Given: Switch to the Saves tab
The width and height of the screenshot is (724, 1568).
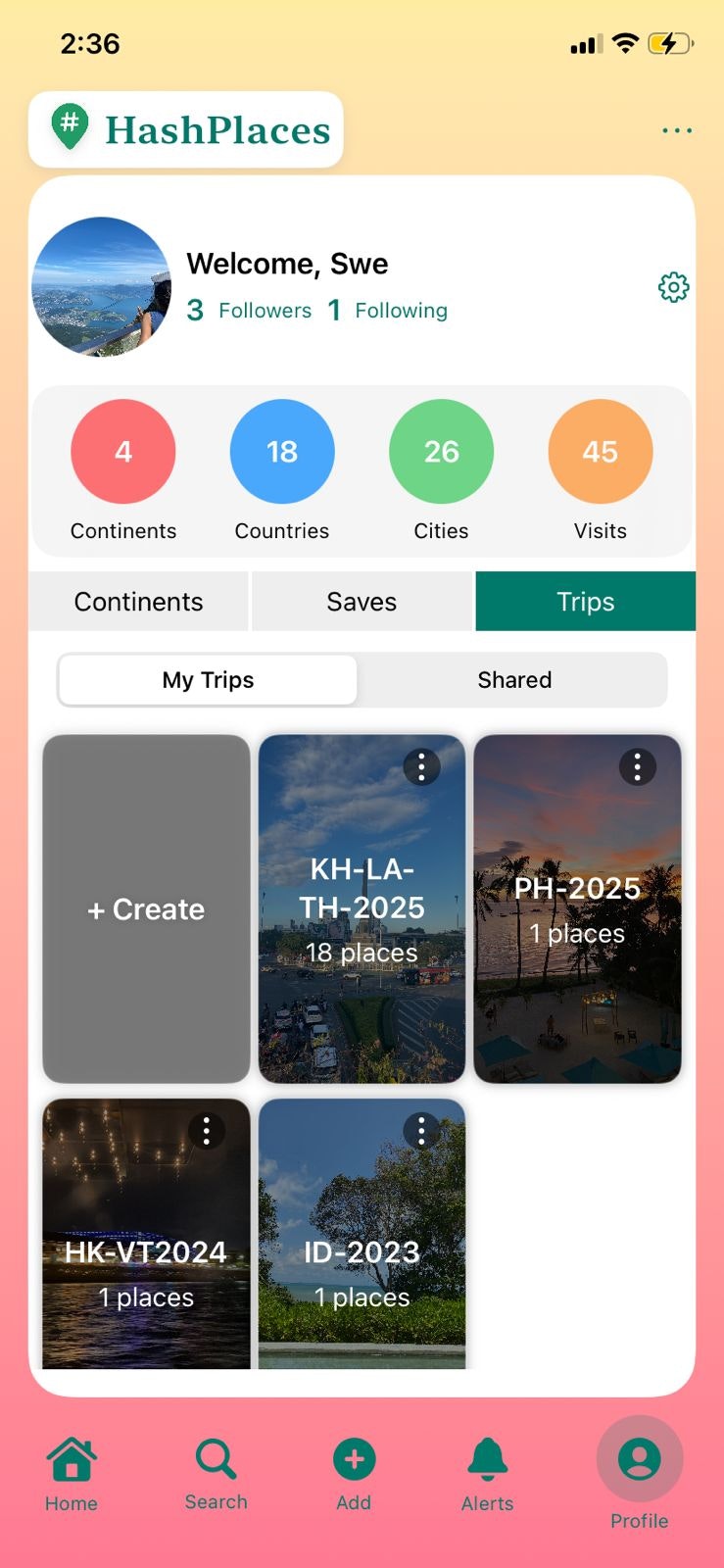Looking at the screenshot, I should coord(361,601).
